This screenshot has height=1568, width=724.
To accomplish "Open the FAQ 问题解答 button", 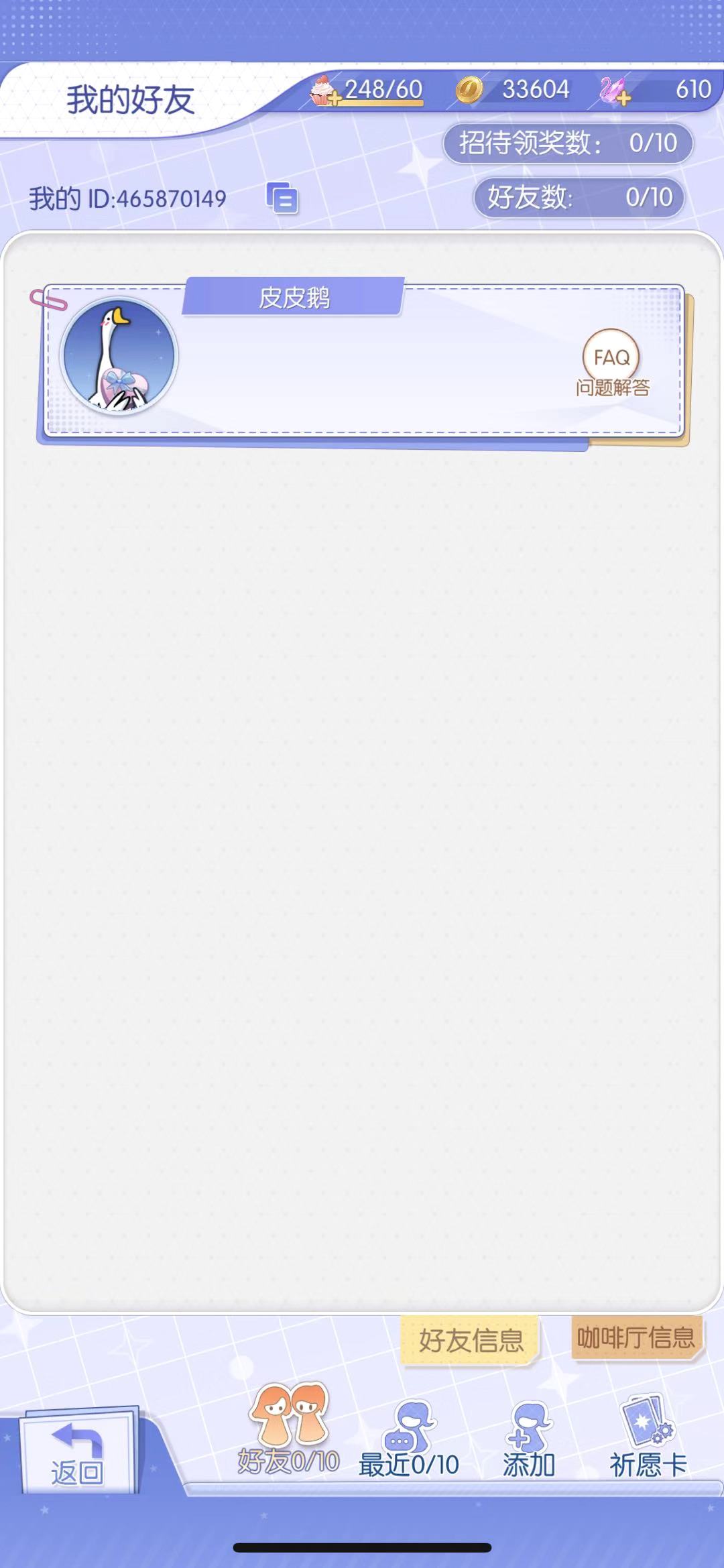I will point(611,365).
